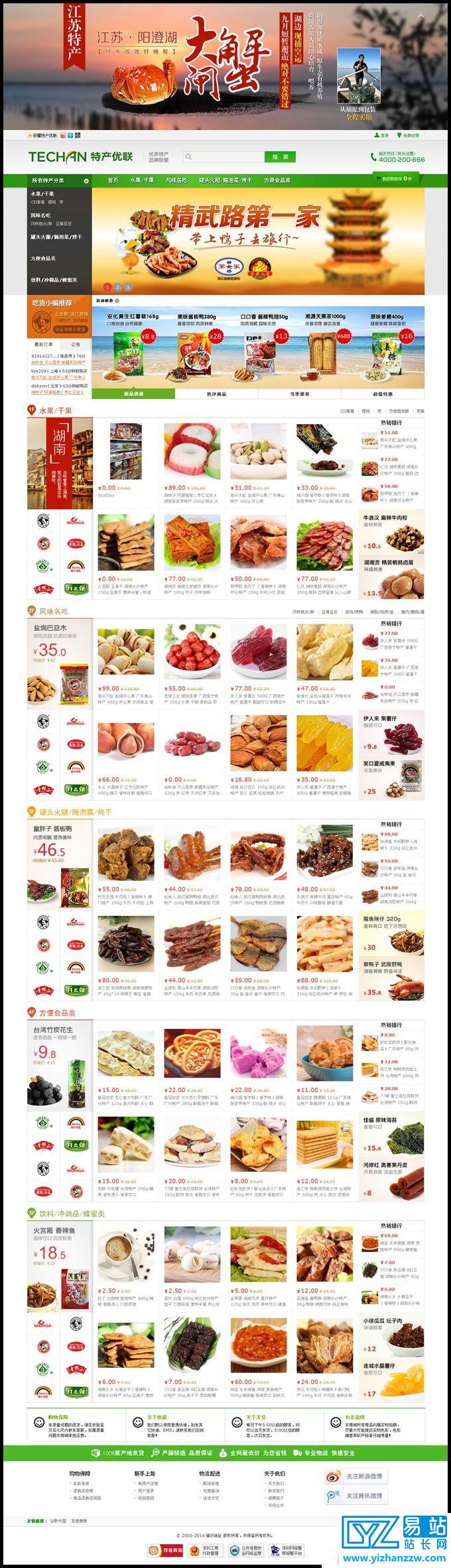The image size is (451, 1568).
Task: Switch to the 公告 tab beside 最新订单
Action: click(76, 345)
